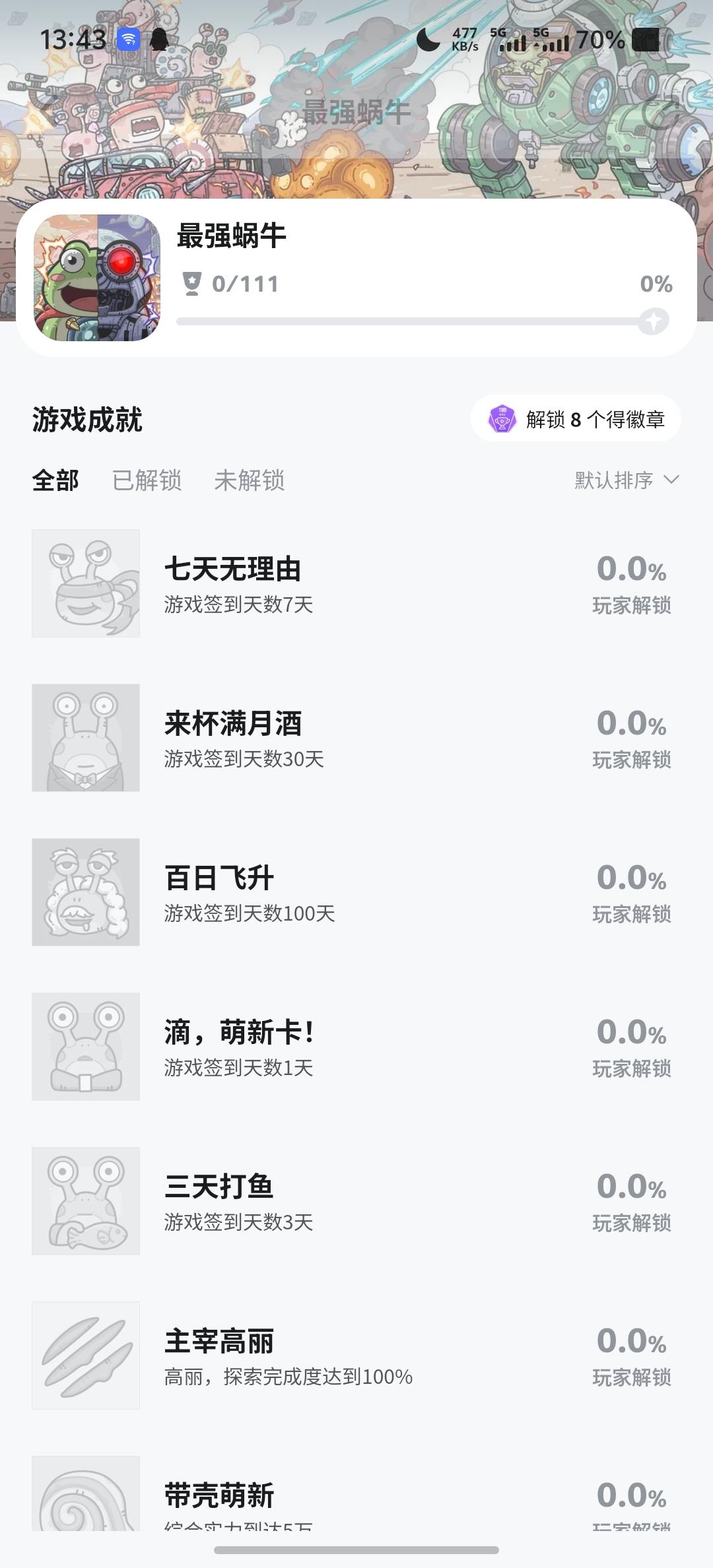Expand the 默认排序 sort dropdown
Viewport: 713px width, 1568px height.
click(626, 480)
